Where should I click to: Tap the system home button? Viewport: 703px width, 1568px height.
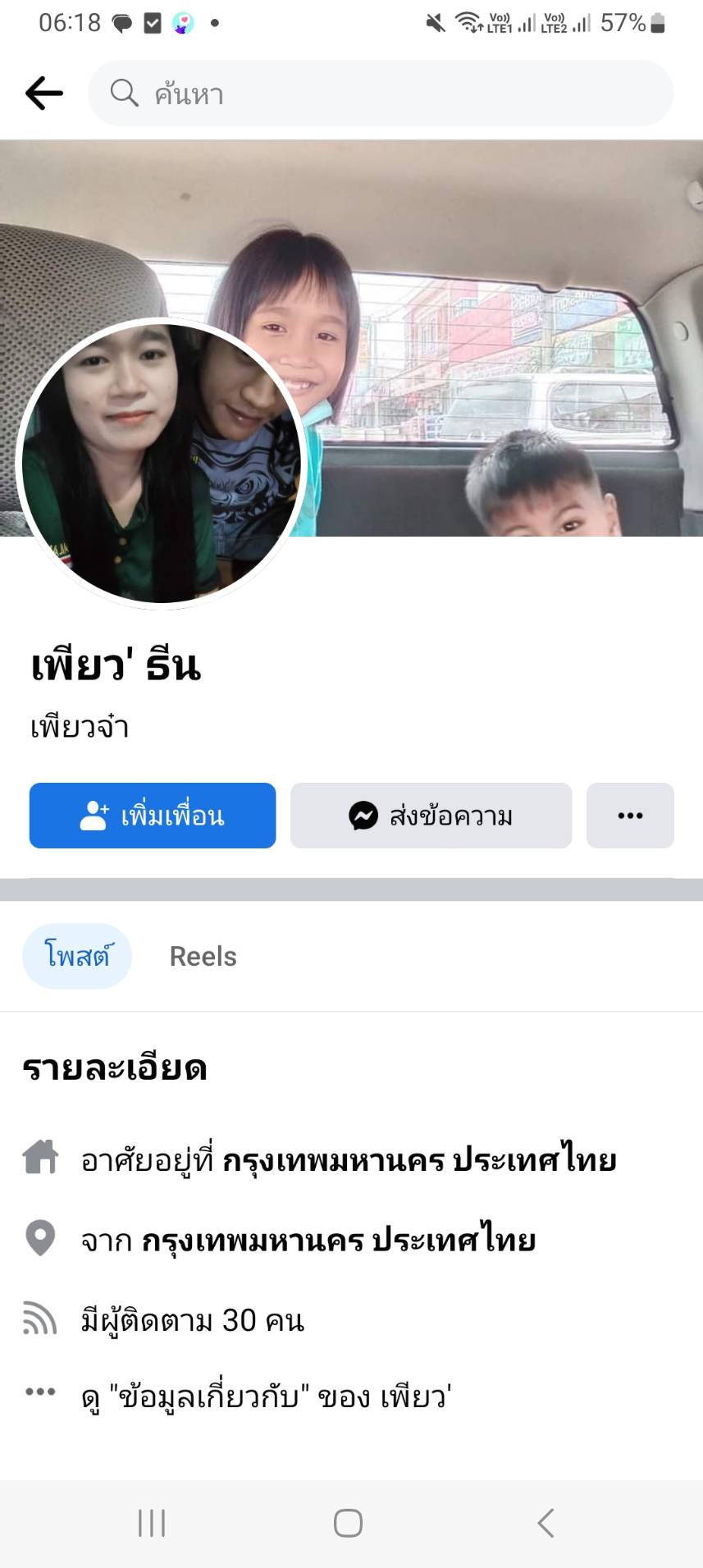click(x=348, y=1523)
